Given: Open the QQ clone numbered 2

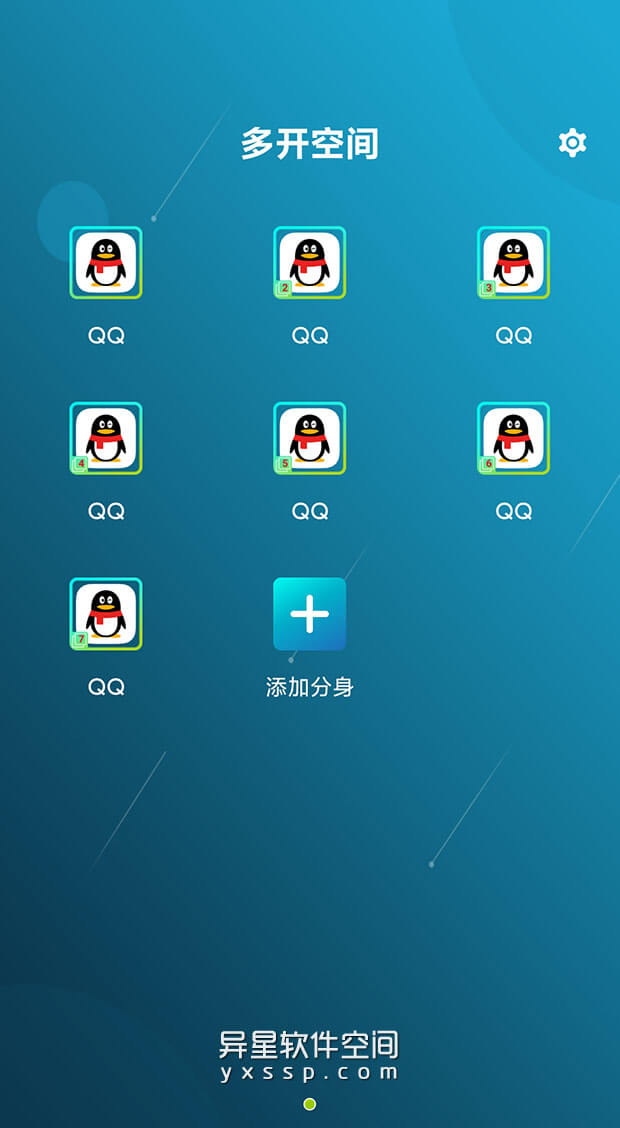Looking at the screenshot, I should tap(310, 263).
